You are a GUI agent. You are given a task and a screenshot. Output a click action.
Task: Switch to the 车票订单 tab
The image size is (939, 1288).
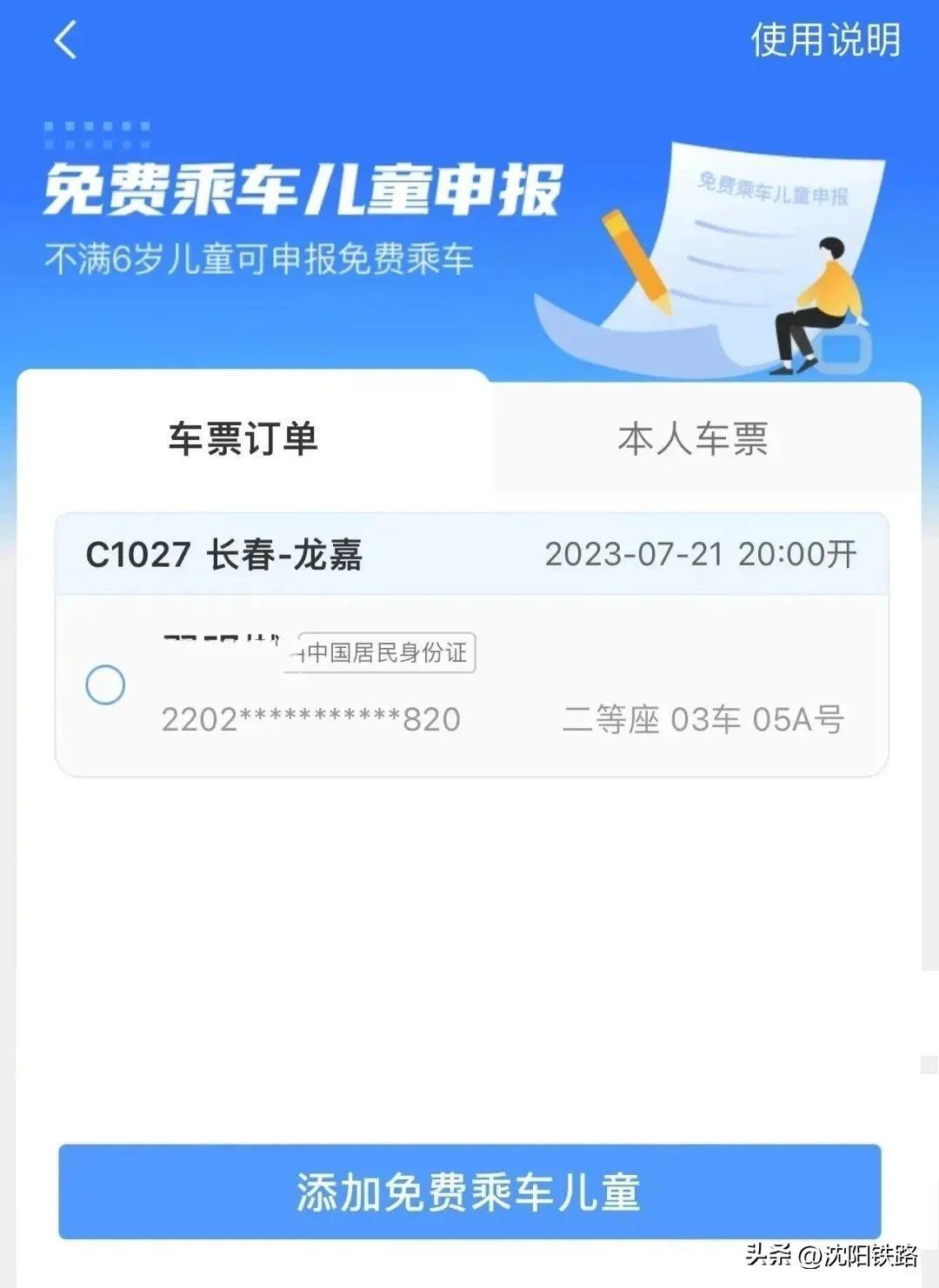(x=243, y=439)
